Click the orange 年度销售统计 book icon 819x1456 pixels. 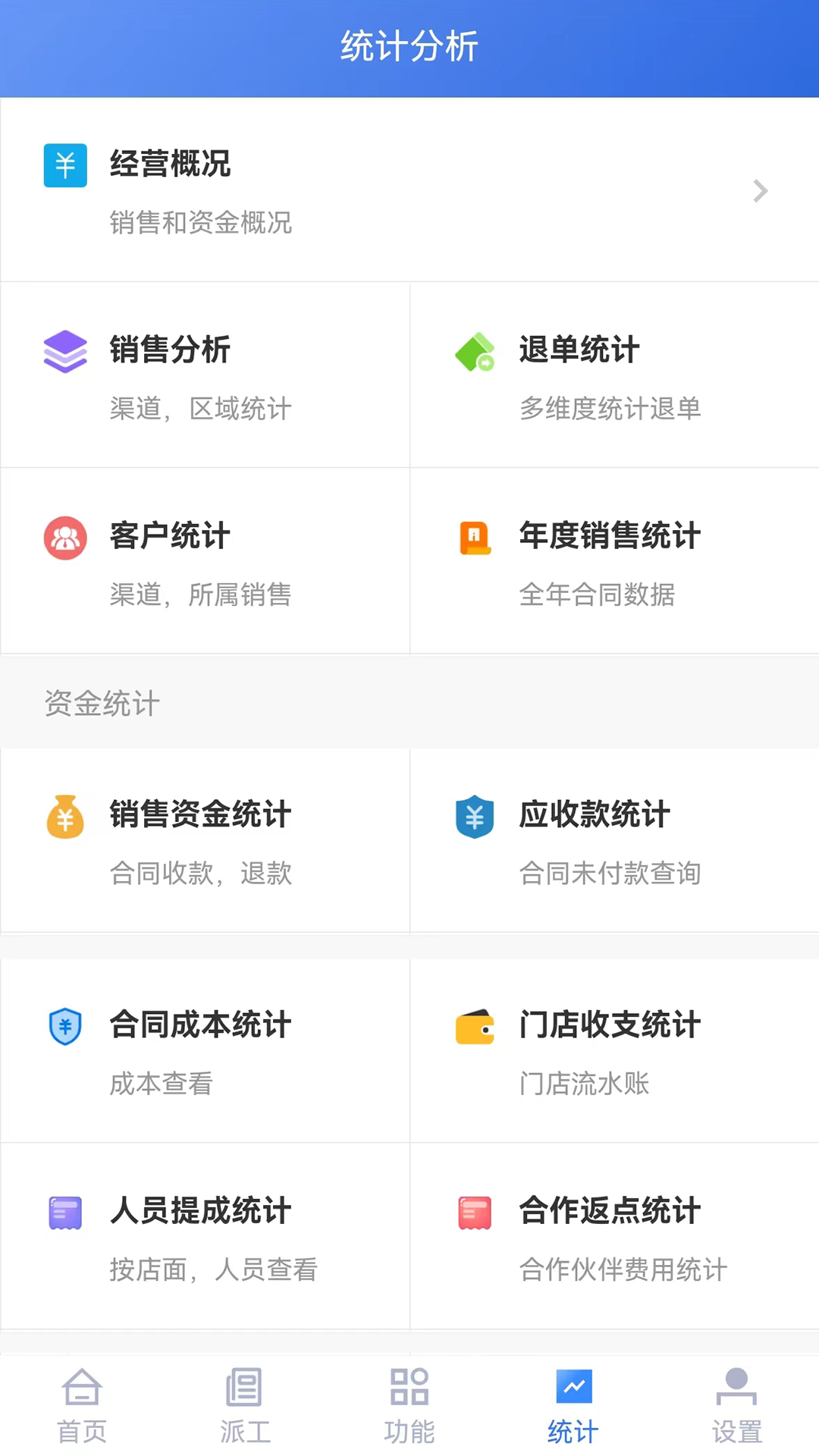click(x=475, y=537)
